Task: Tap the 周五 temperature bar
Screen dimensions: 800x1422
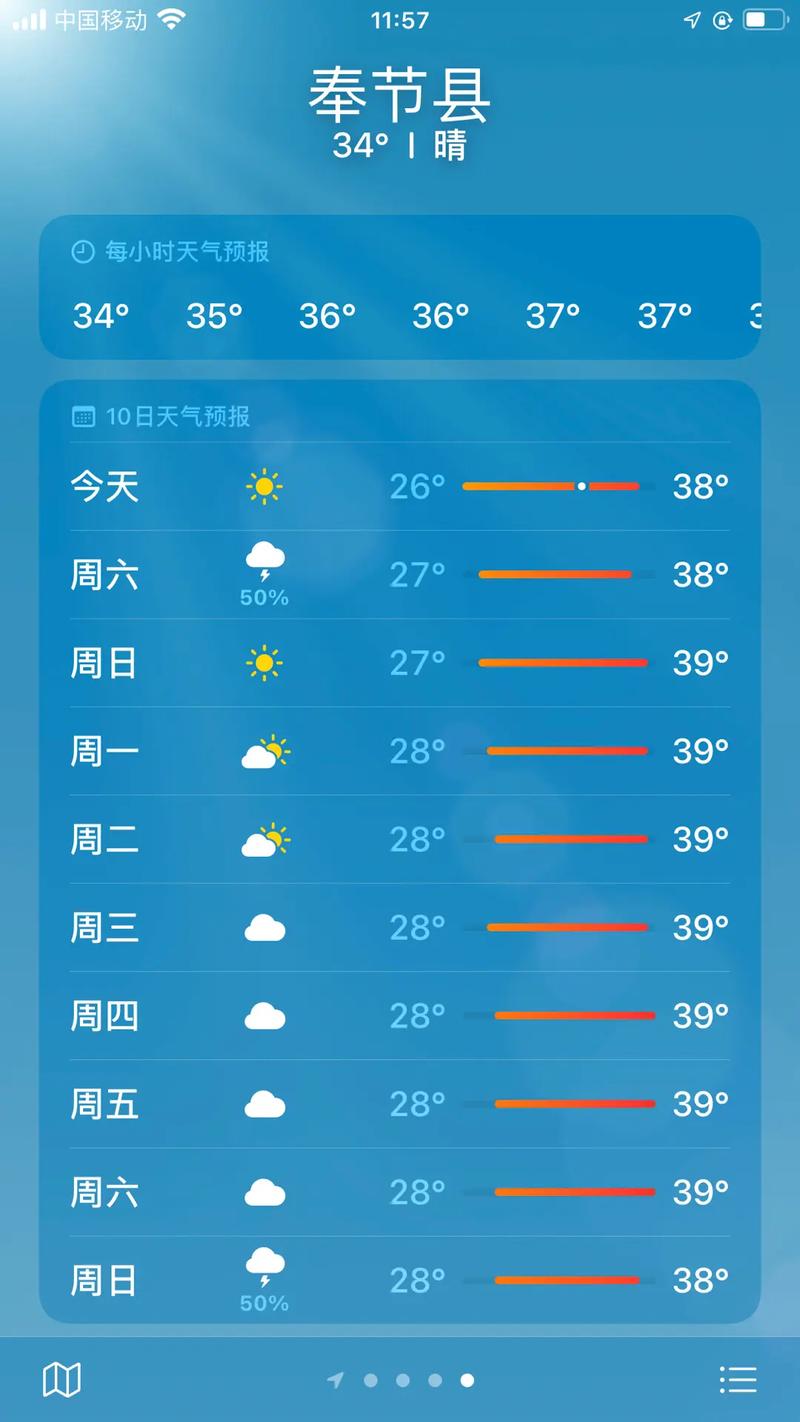Action: click(x=569, y=1104)
